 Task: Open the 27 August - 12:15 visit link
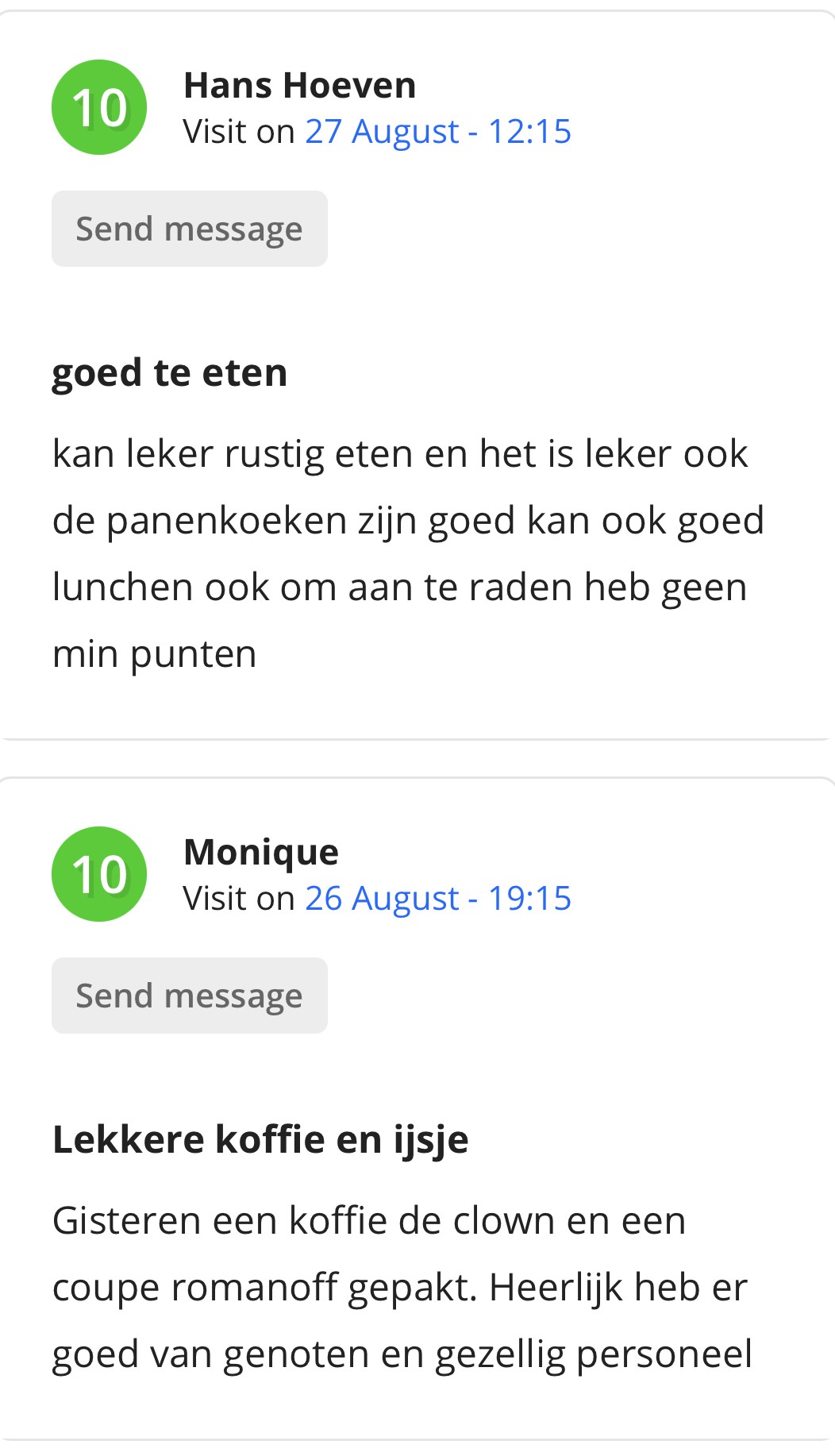pyautogui.click(x=438, y=132)
